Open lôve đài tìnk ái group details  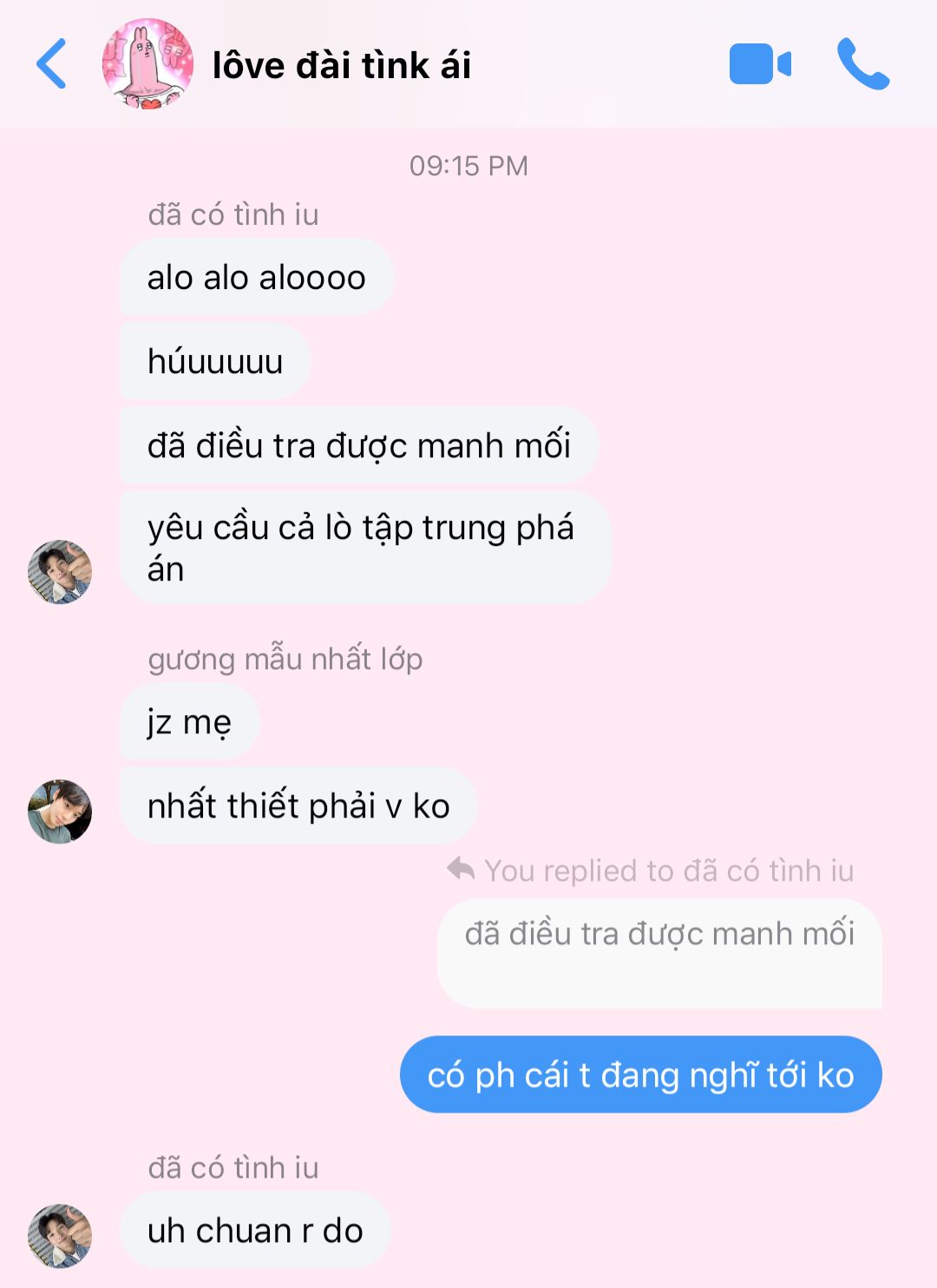(342, 66)
